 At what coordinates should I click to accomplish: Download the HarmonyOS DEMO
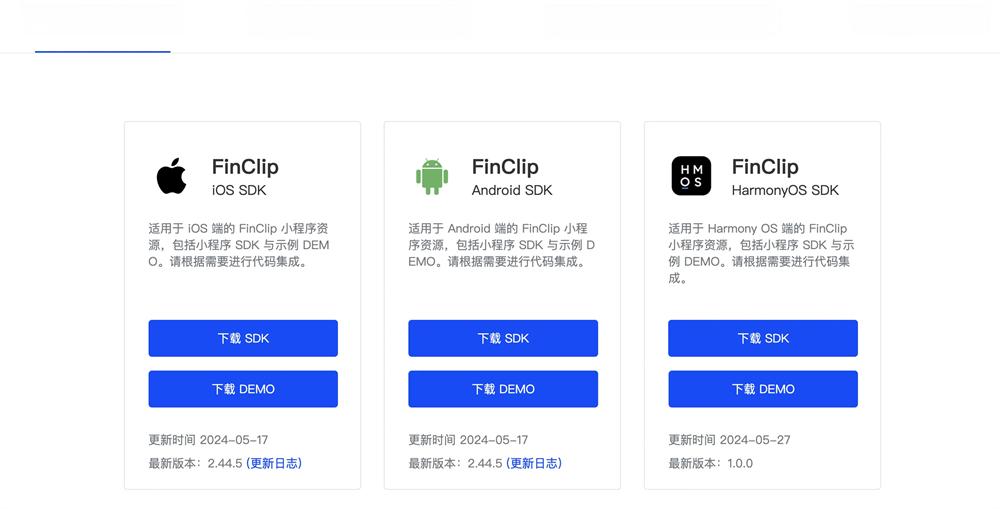pos(762,389)
